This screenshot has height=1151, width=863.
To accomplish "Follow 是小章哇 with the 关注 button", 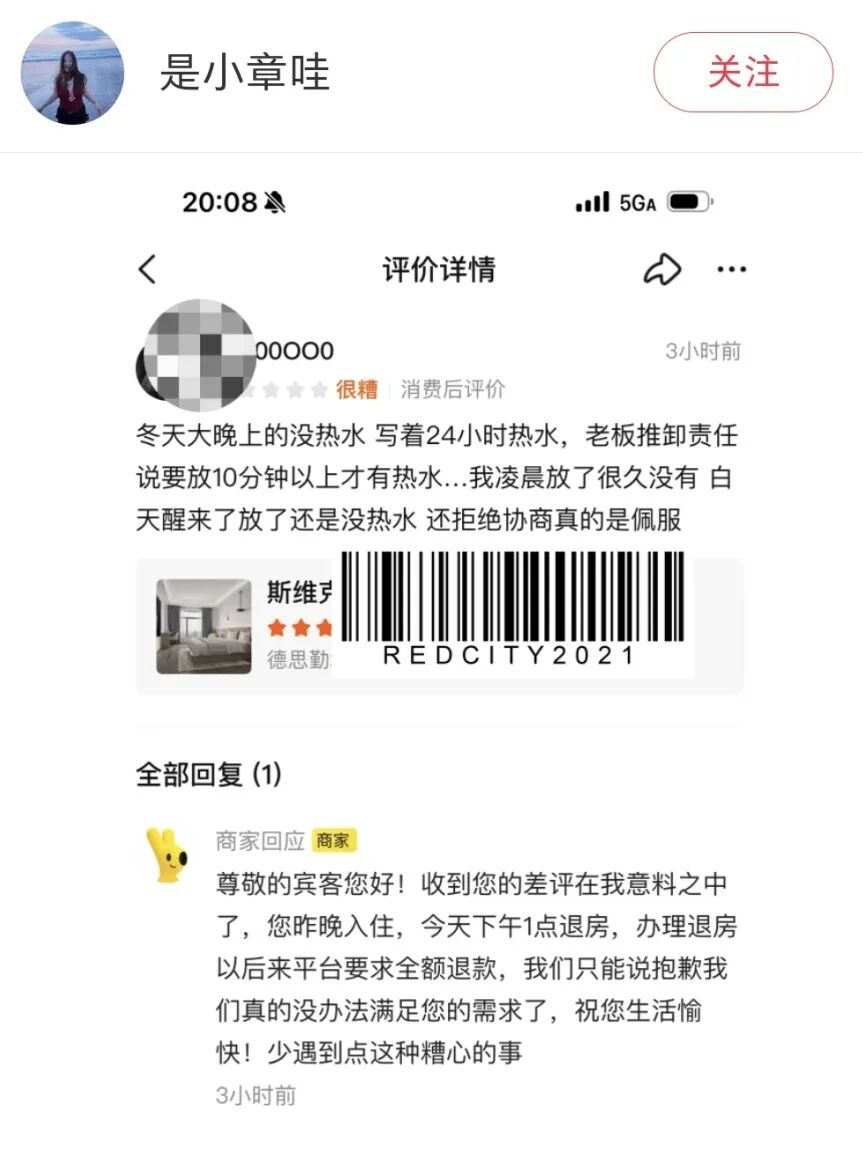I will pos(743,73).
